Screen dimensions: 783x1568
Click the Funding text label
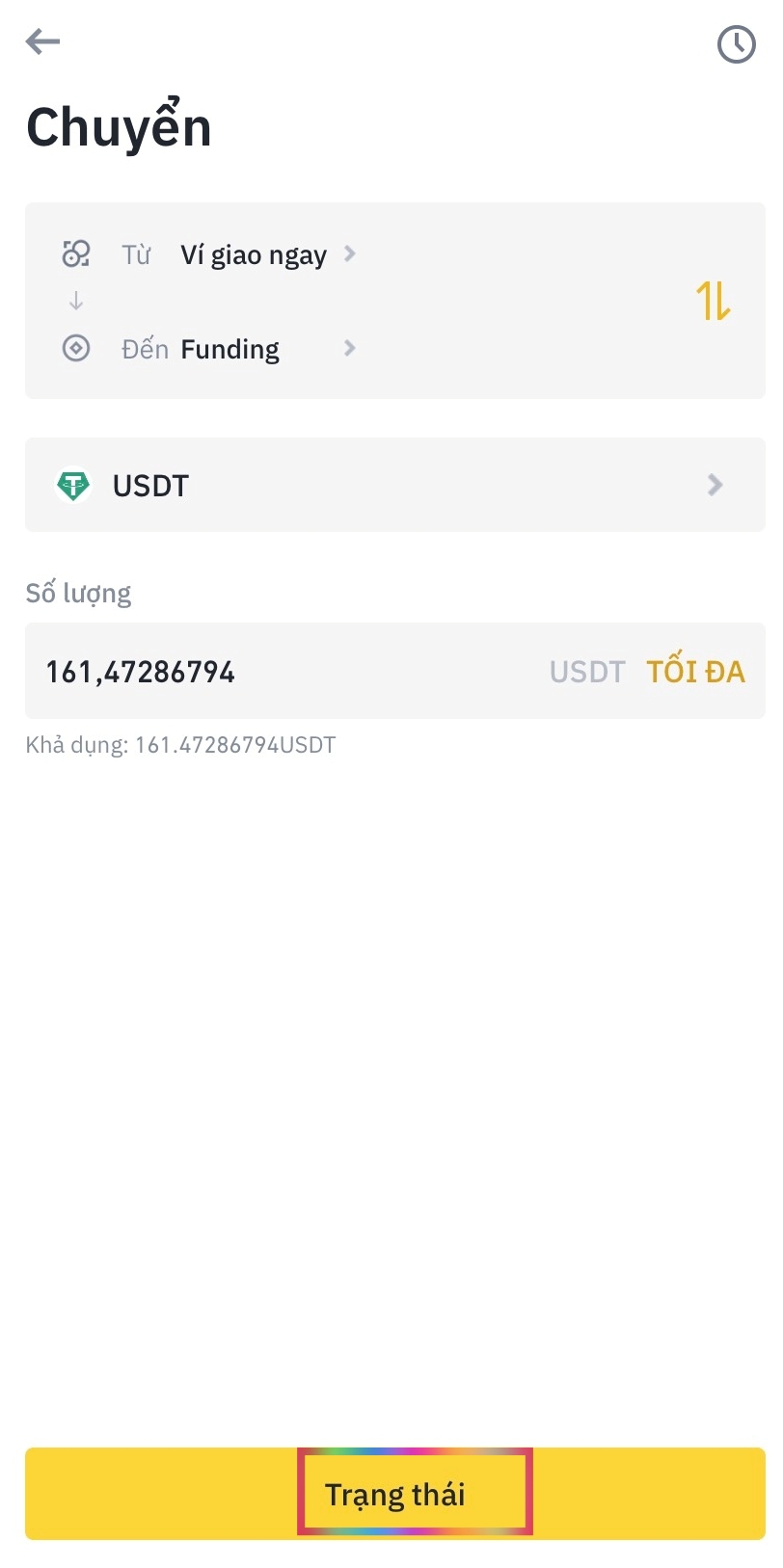pyautogui.click(x=229, y=349)
